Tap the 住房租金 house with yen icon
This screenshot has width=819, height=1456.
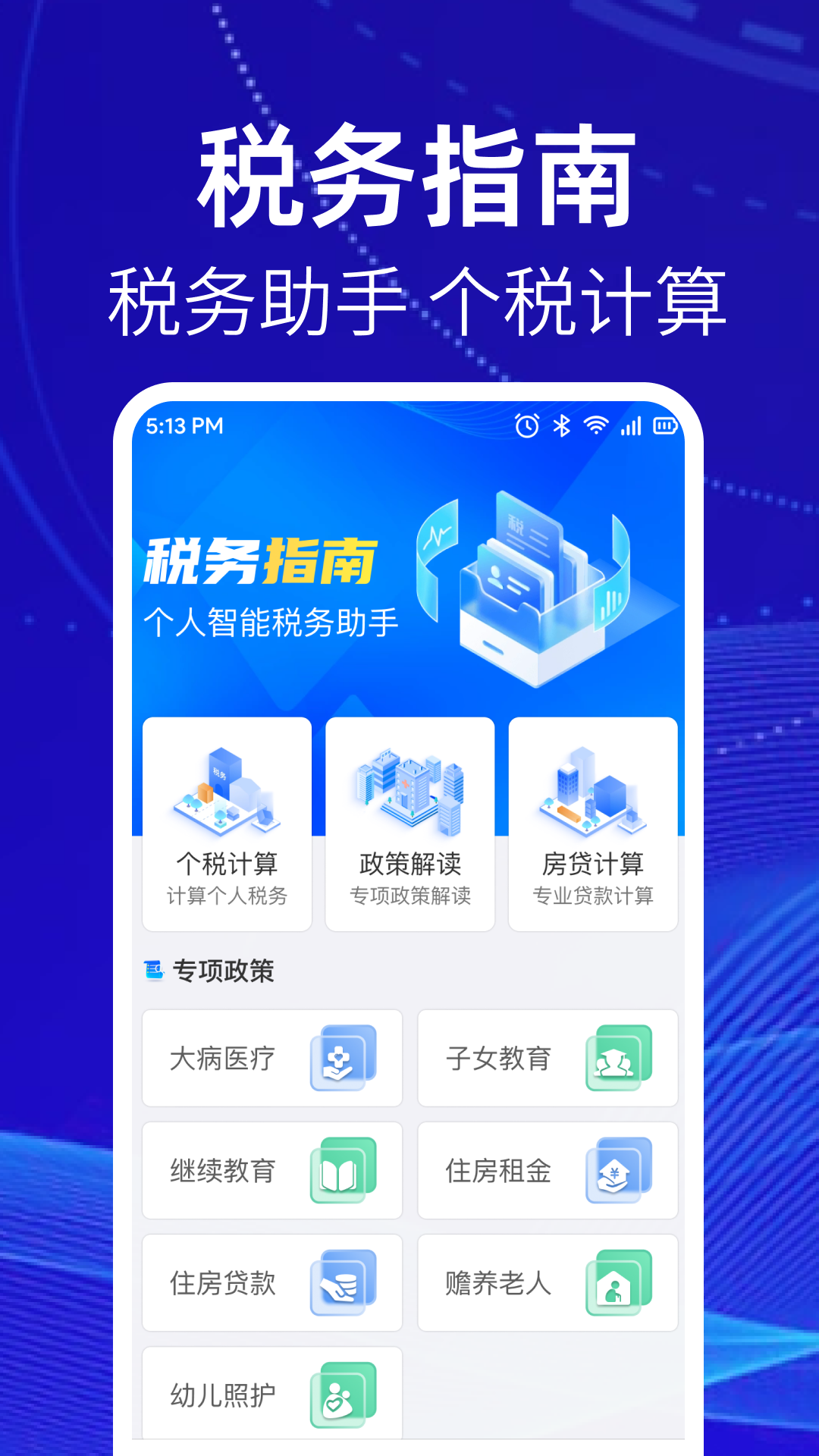click(x=619, y=1171)
